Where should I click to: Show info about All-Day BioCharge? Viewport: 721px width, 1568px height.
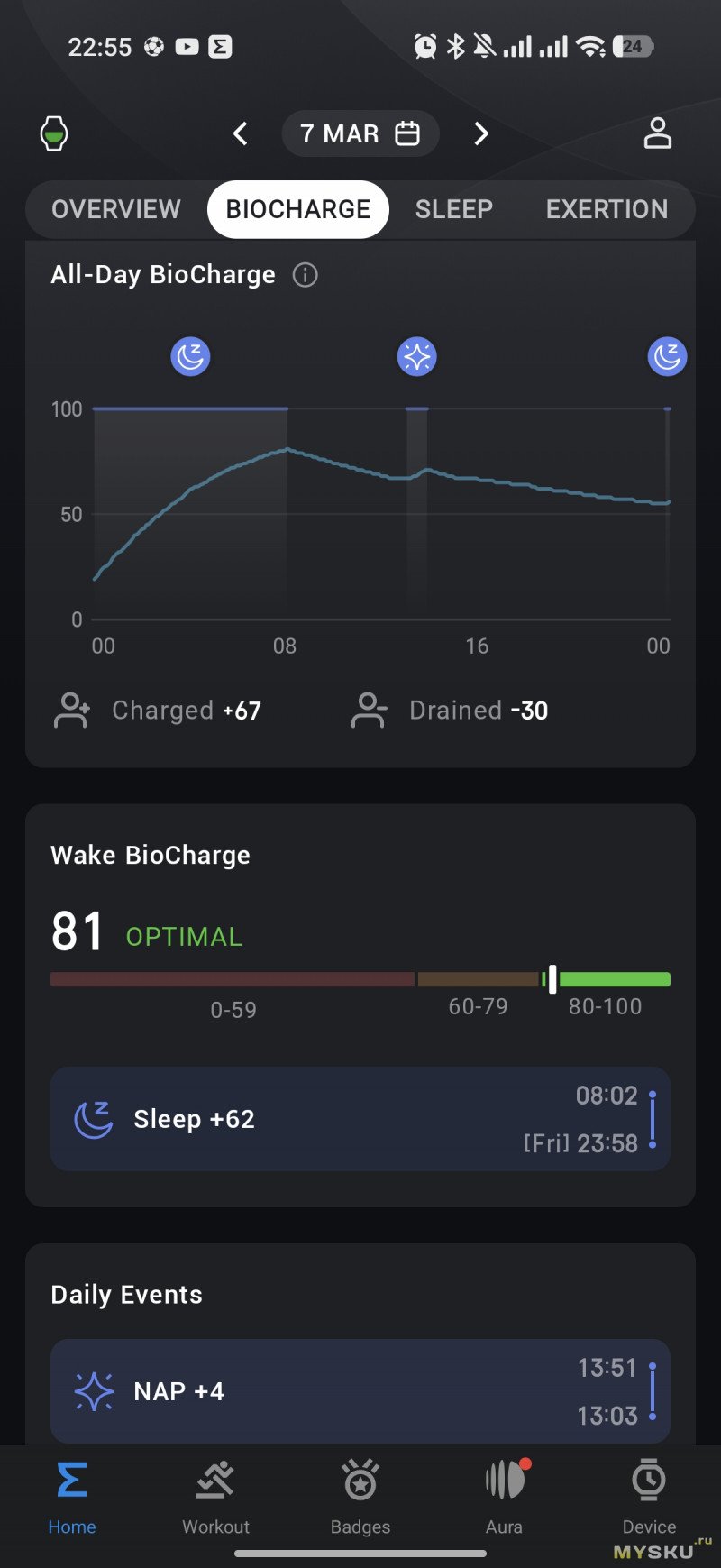tap(306, 275)
